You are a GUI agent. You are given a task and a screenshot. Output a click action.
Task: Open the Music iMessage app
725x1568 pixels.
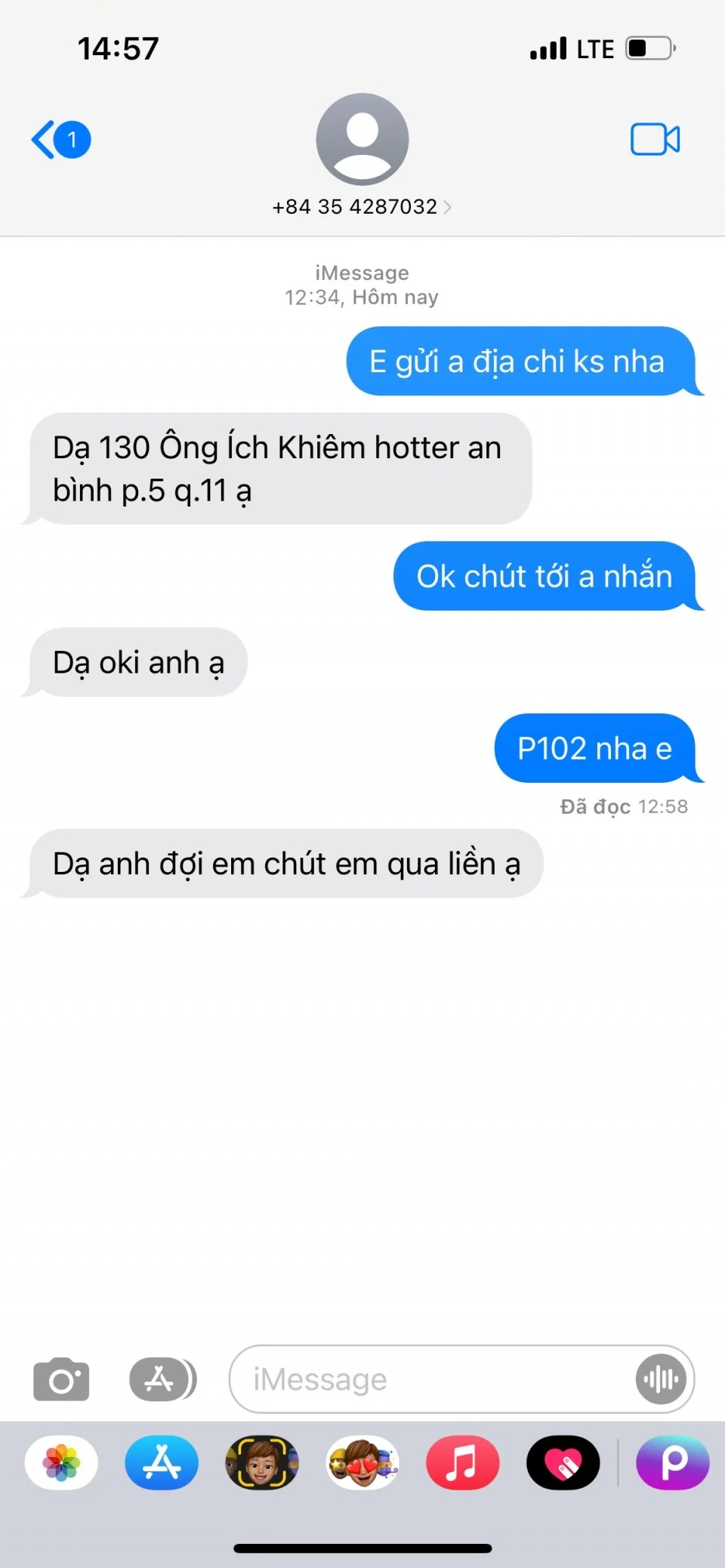point(462,1462)
